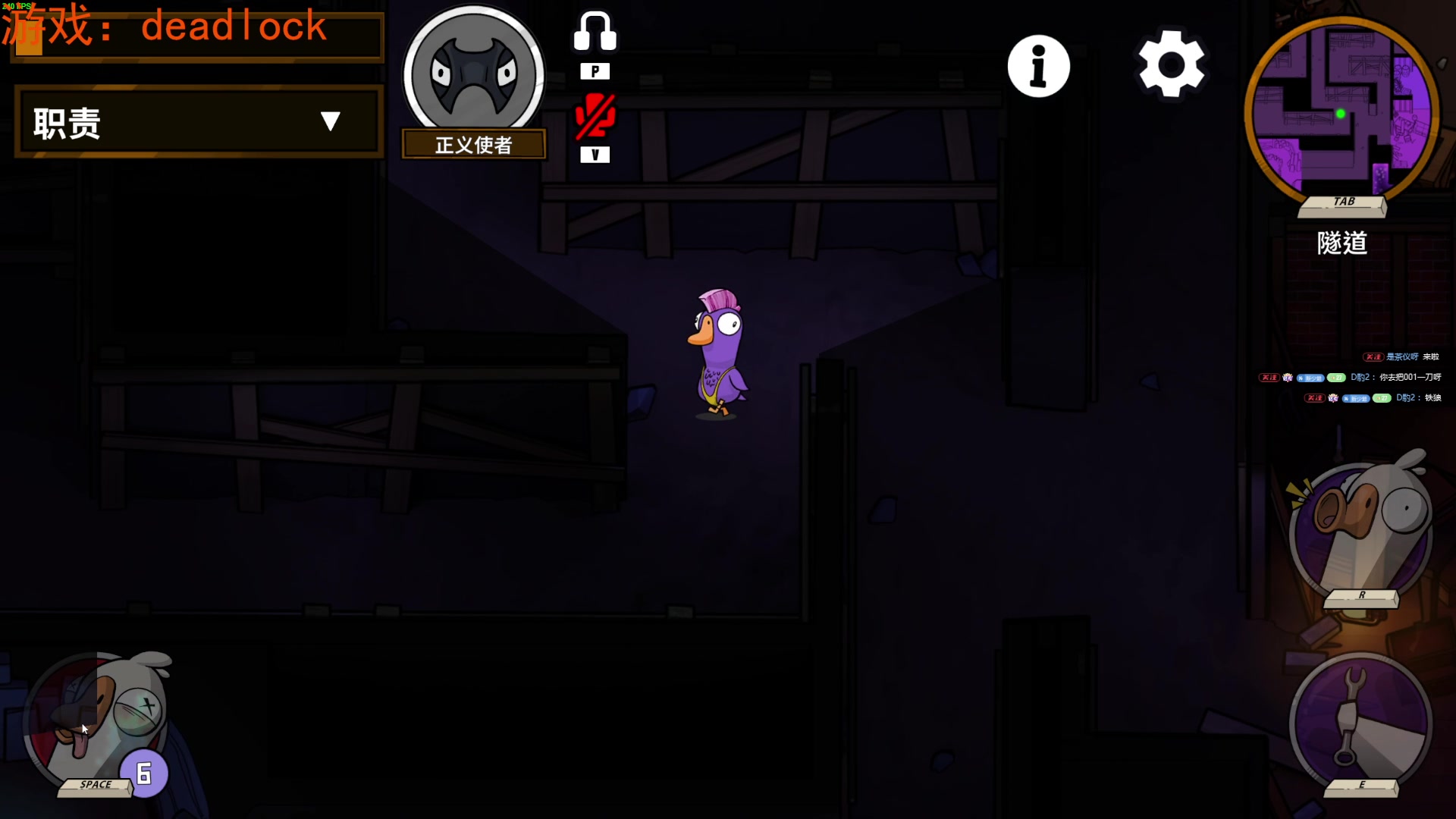This screenshot has height=819, width=1456.
Task: Open the settings gear
Action: click(1171, 64)
